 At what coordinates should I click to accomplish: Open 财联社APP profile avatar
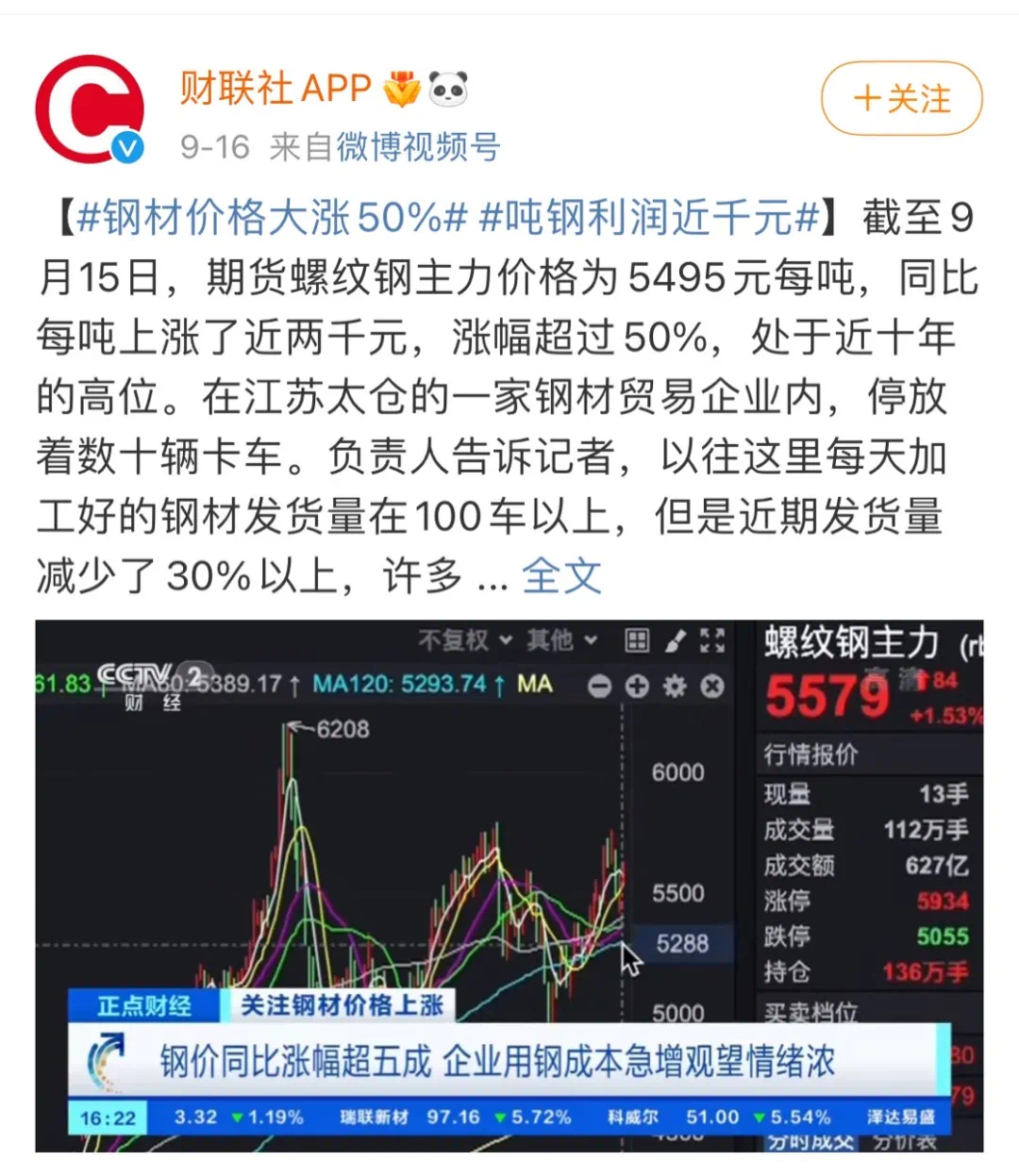[x=89, y=108]
